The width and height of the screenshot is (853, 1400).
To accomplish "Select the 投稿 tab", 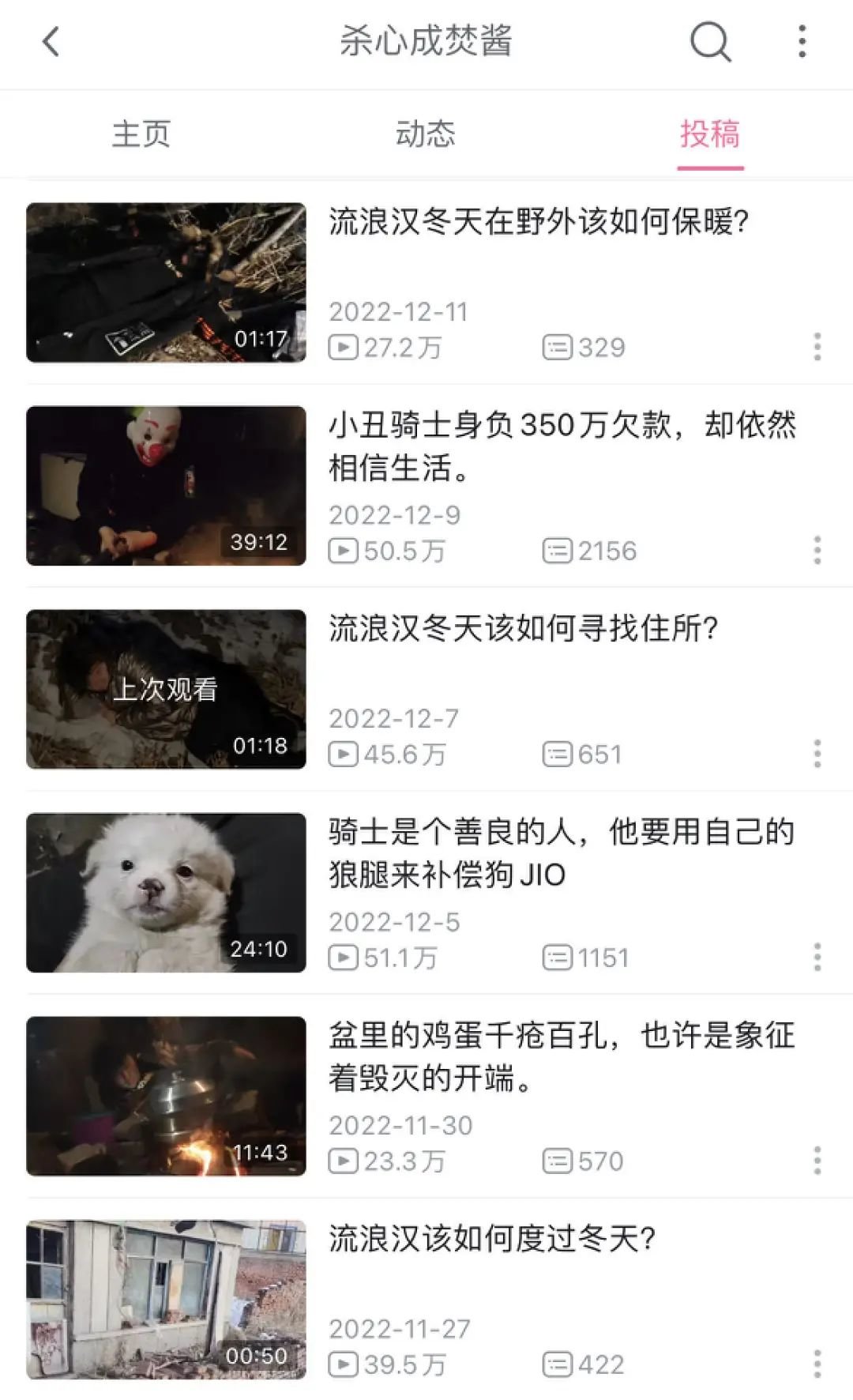I will 710,134.
